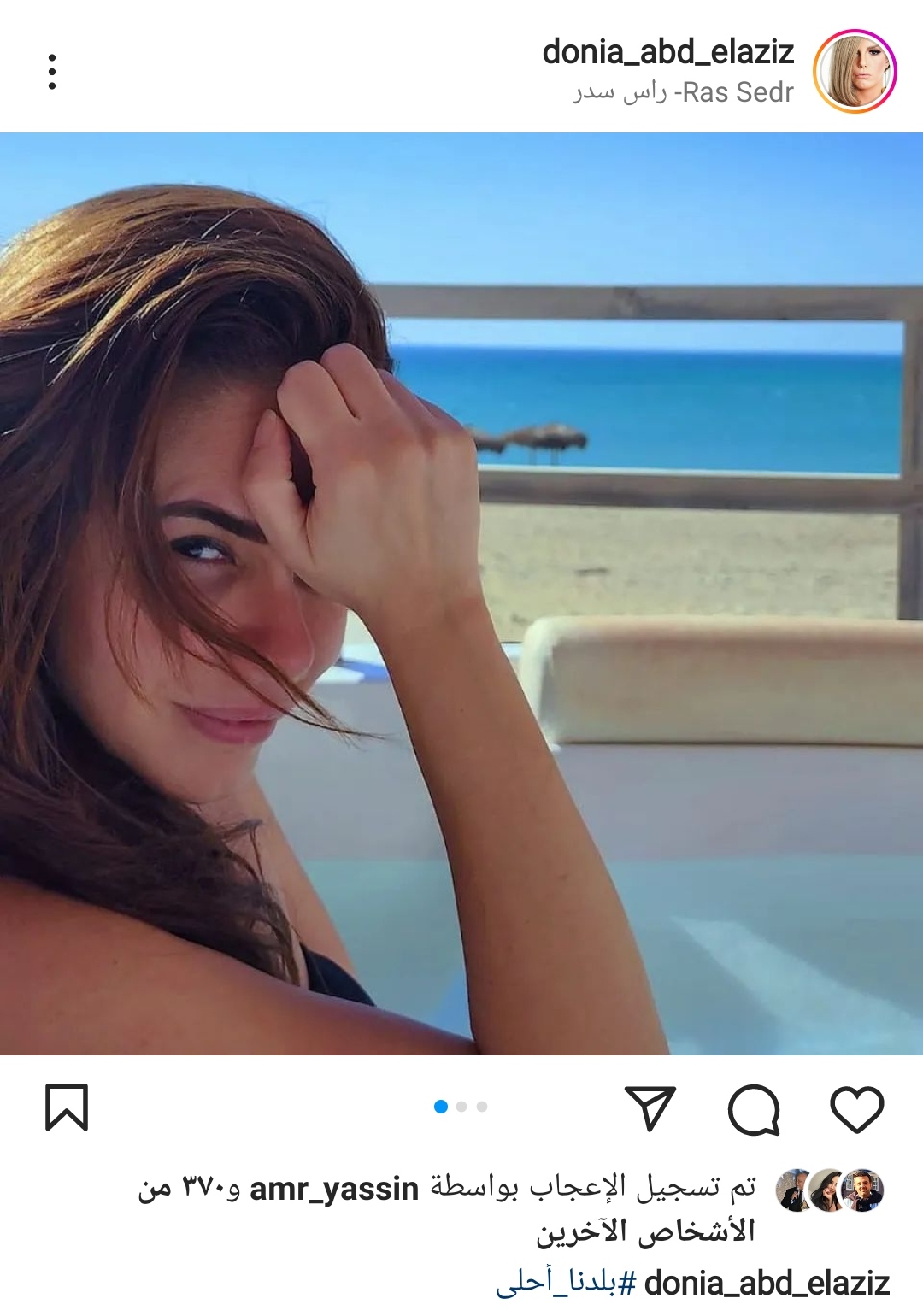Save the post with the bookmark icon
This screenshot has height=1316, width=923.
click(x=66, y=1107)
